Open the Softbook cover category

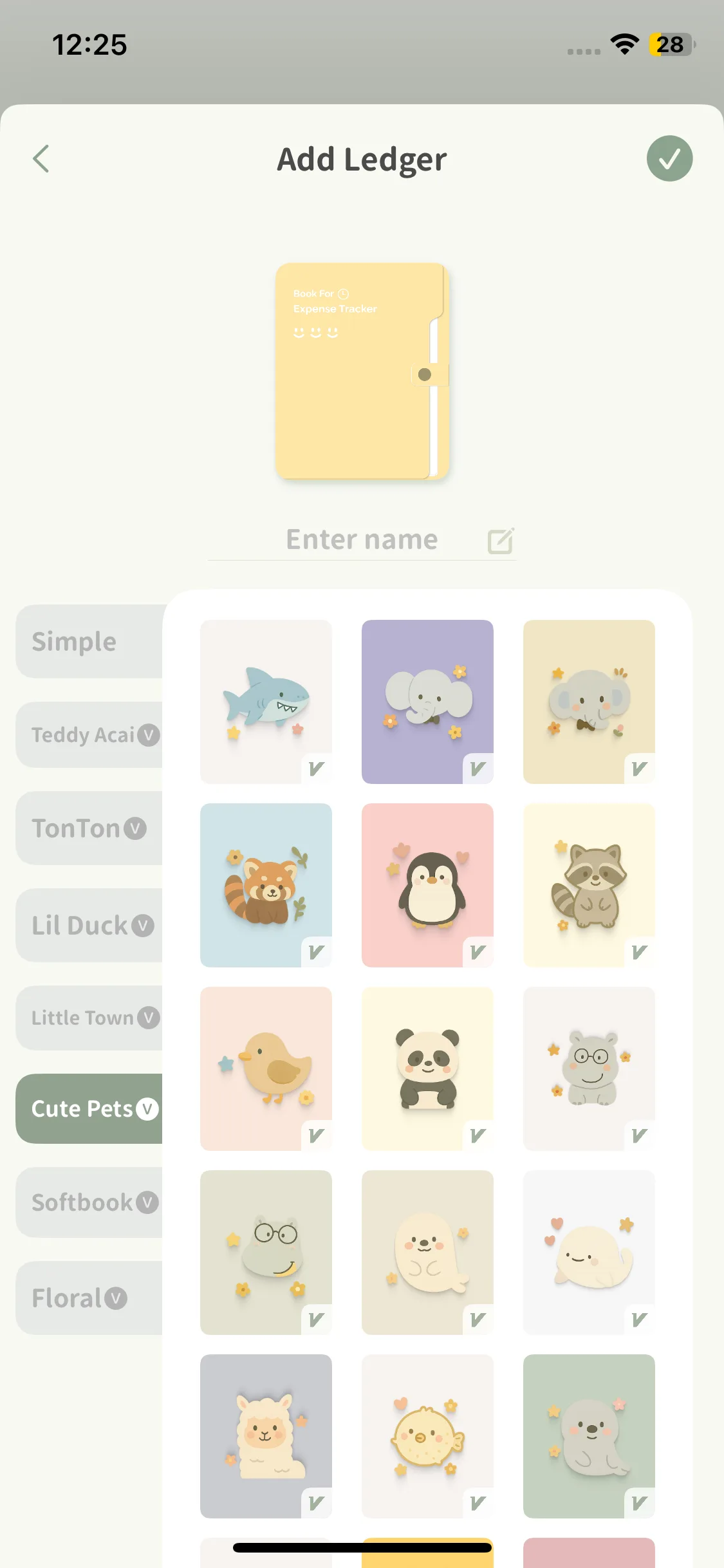tap(89, 1202)
